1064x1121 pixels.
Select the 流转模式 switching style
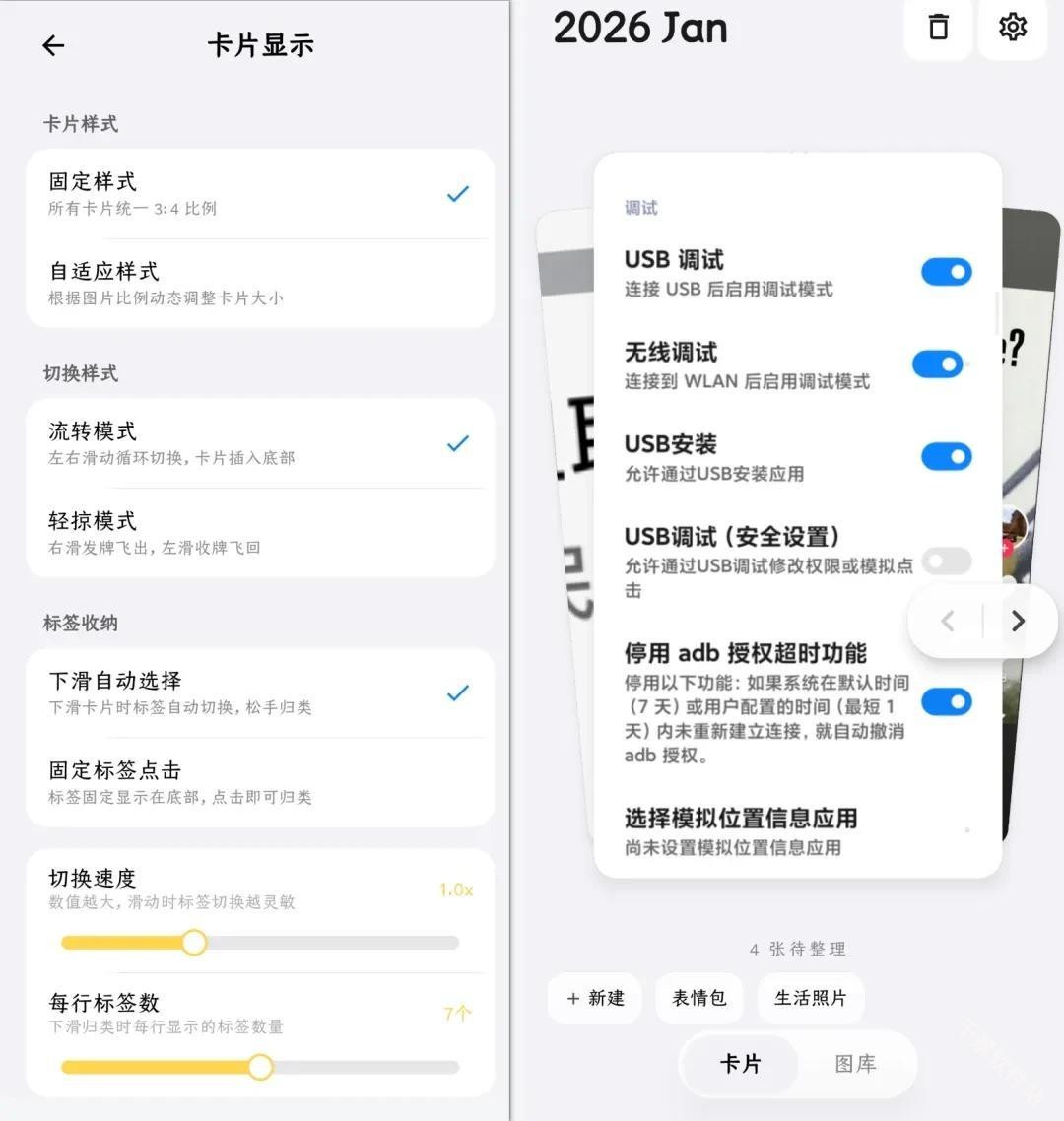[259, 442]
